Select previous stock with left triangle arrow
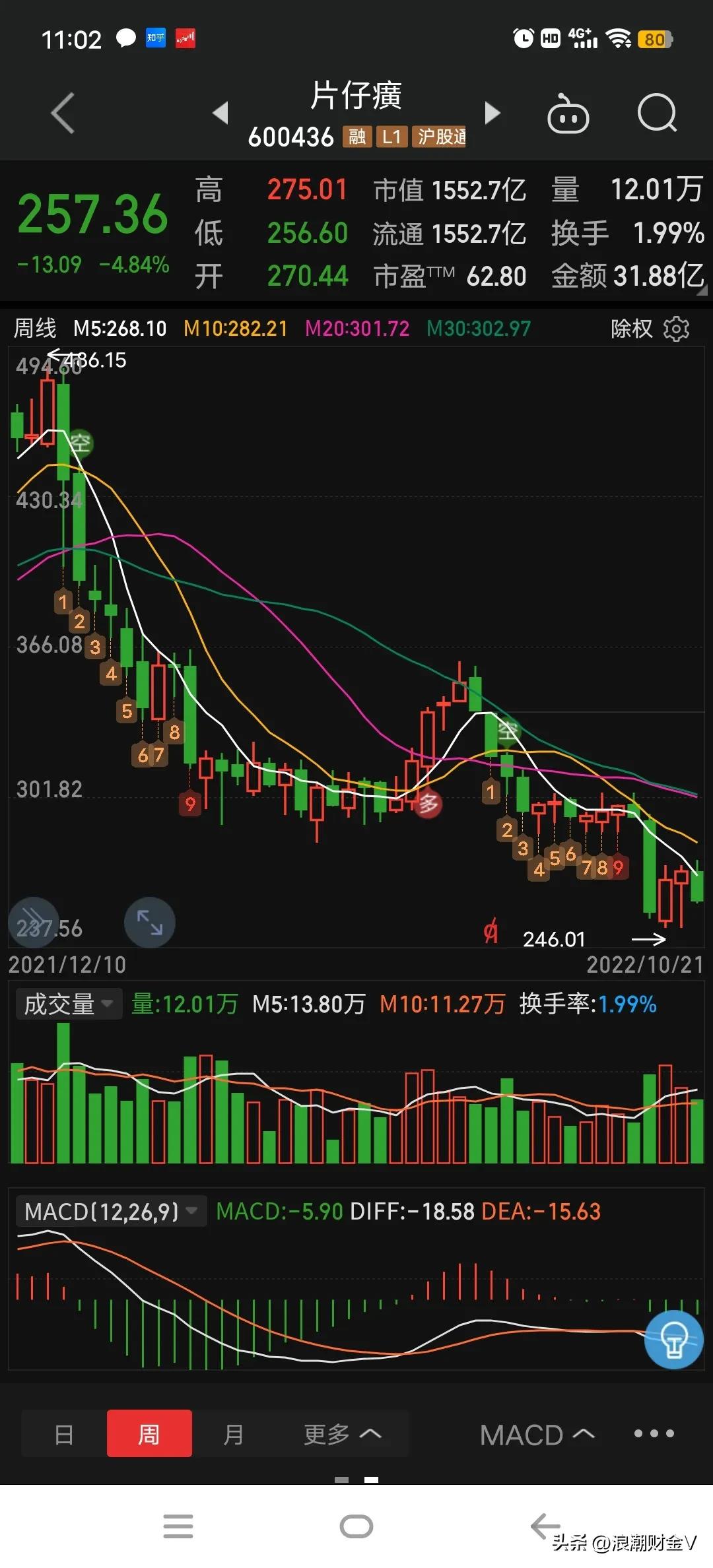Screen dimensions: 713x1568 tap(220, 113)
